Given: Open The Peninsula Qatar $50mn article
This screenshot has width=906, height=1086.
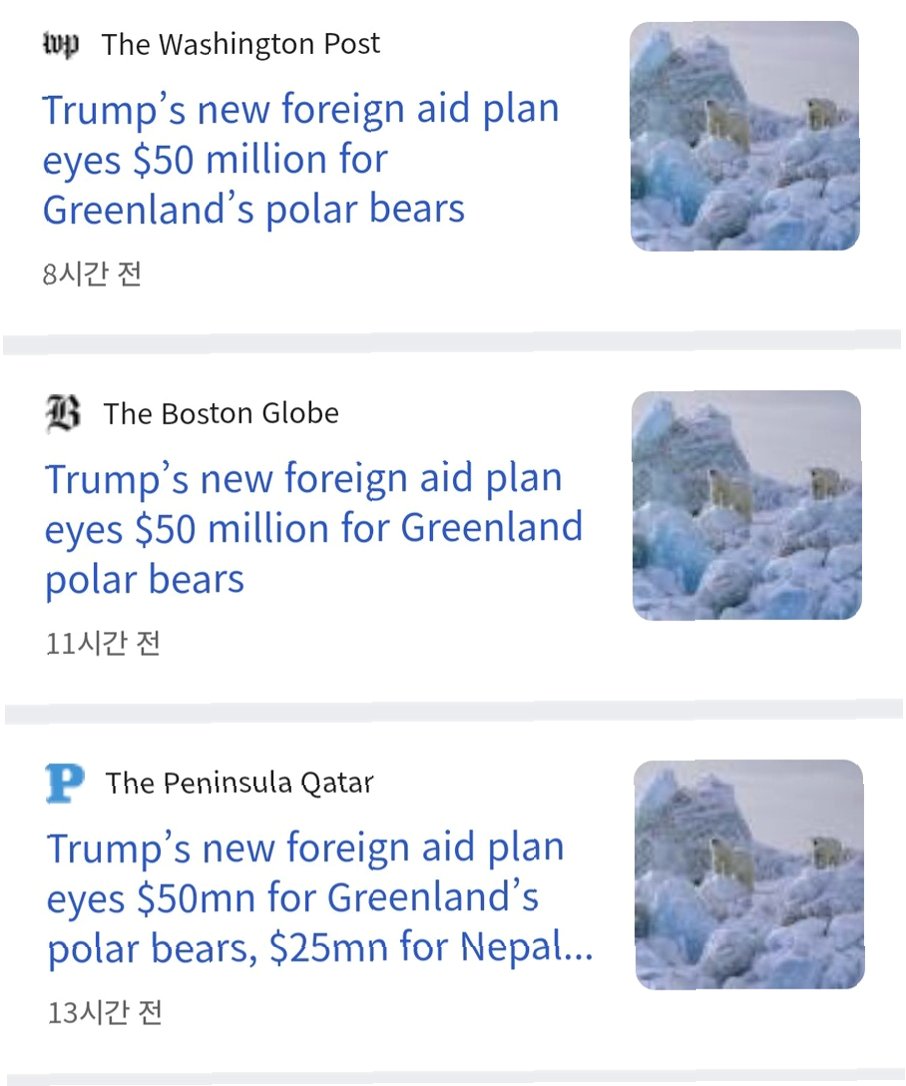Looking at the screenshot, I should 318,898.
